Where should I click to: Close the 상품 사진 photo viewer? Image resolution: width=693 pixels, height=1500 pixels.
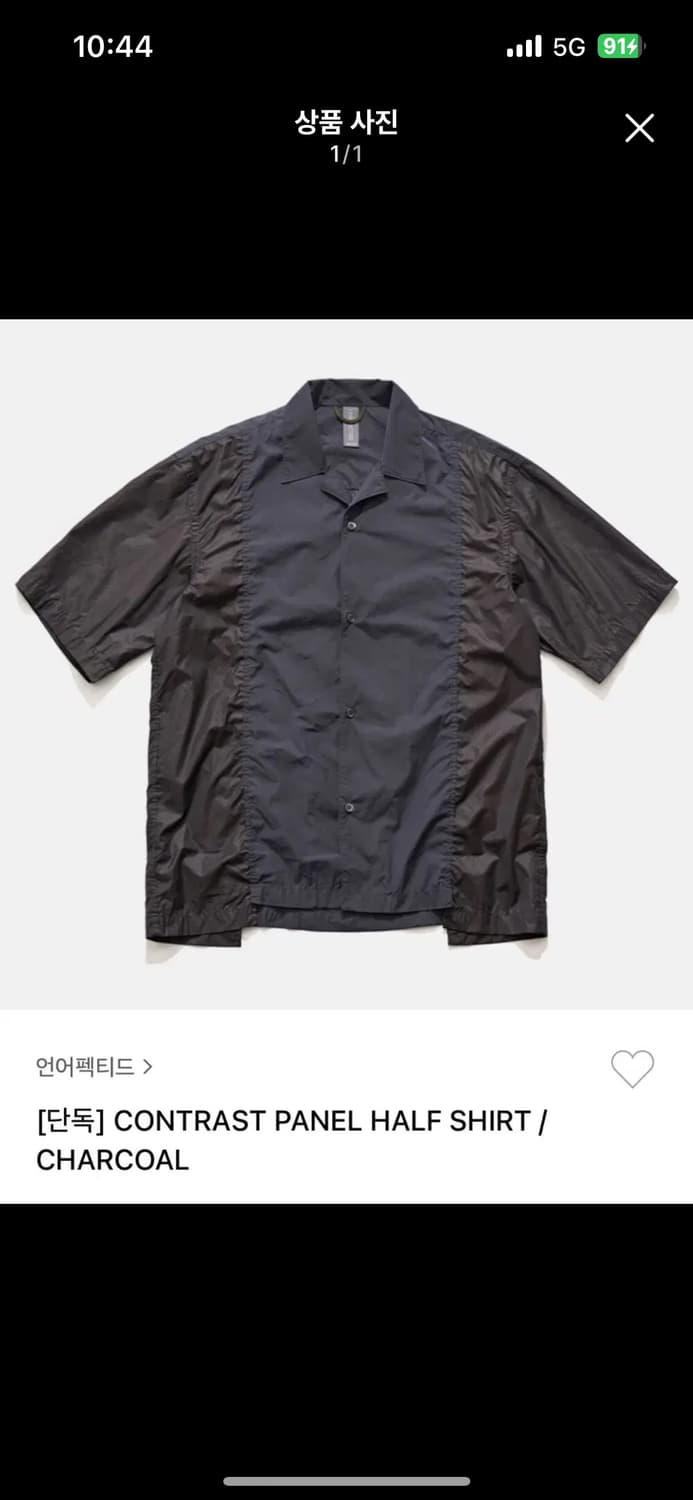(x=639, y=128)
